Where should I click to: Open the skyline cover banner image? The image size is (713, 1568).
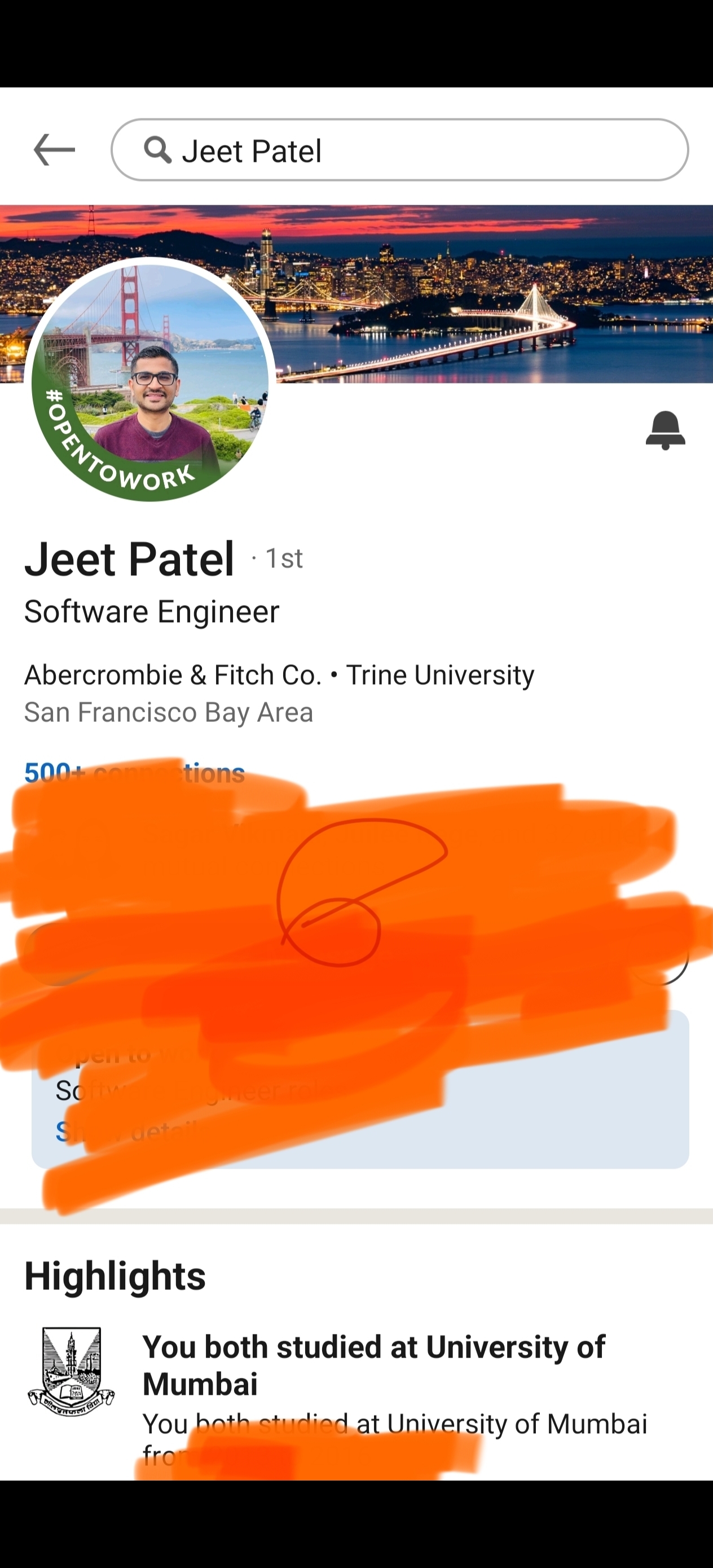point(487,286)
